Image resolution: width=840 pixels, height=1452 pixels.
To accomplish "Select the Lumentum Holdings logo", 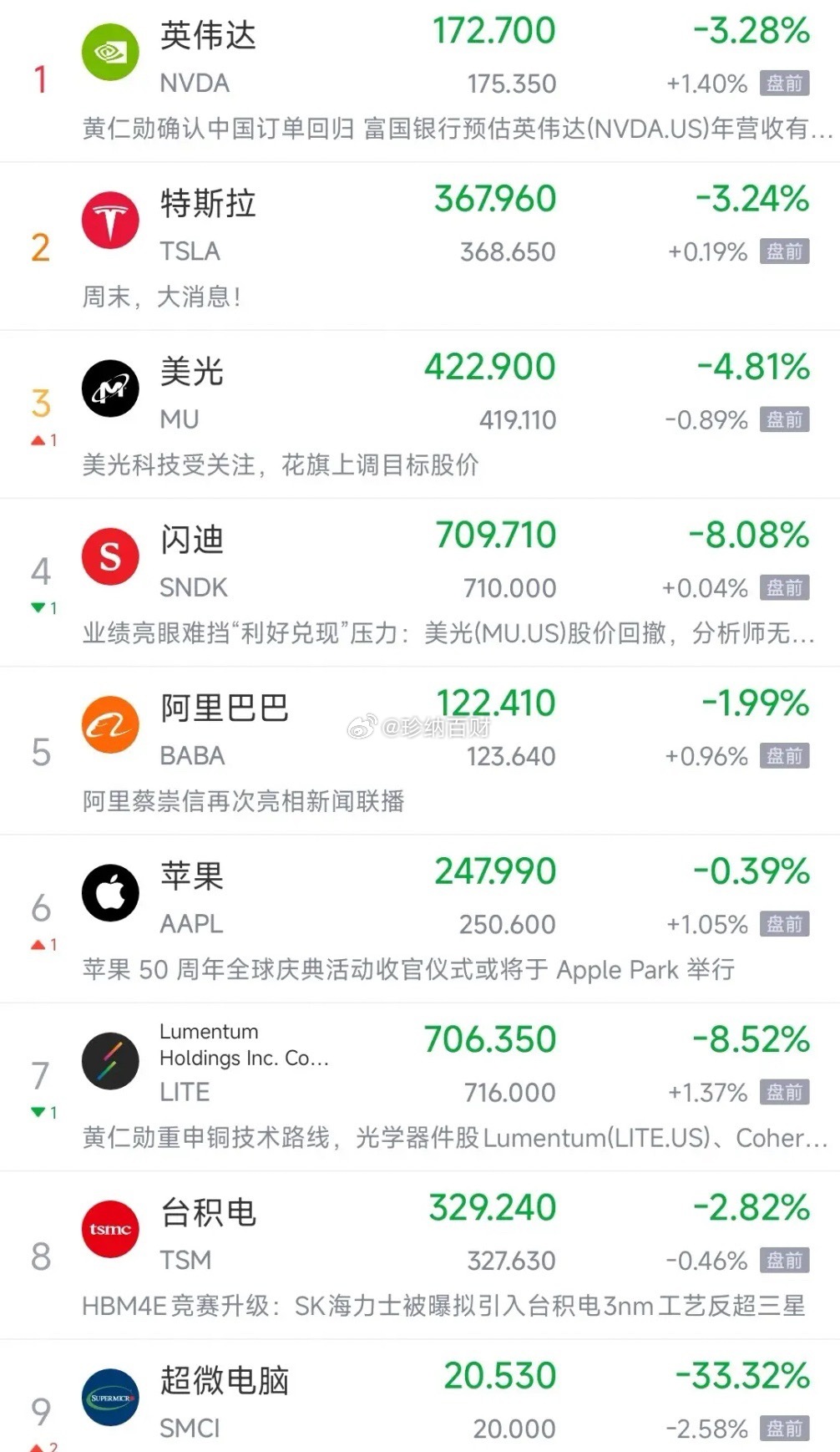I will [x=109, y=1060].
